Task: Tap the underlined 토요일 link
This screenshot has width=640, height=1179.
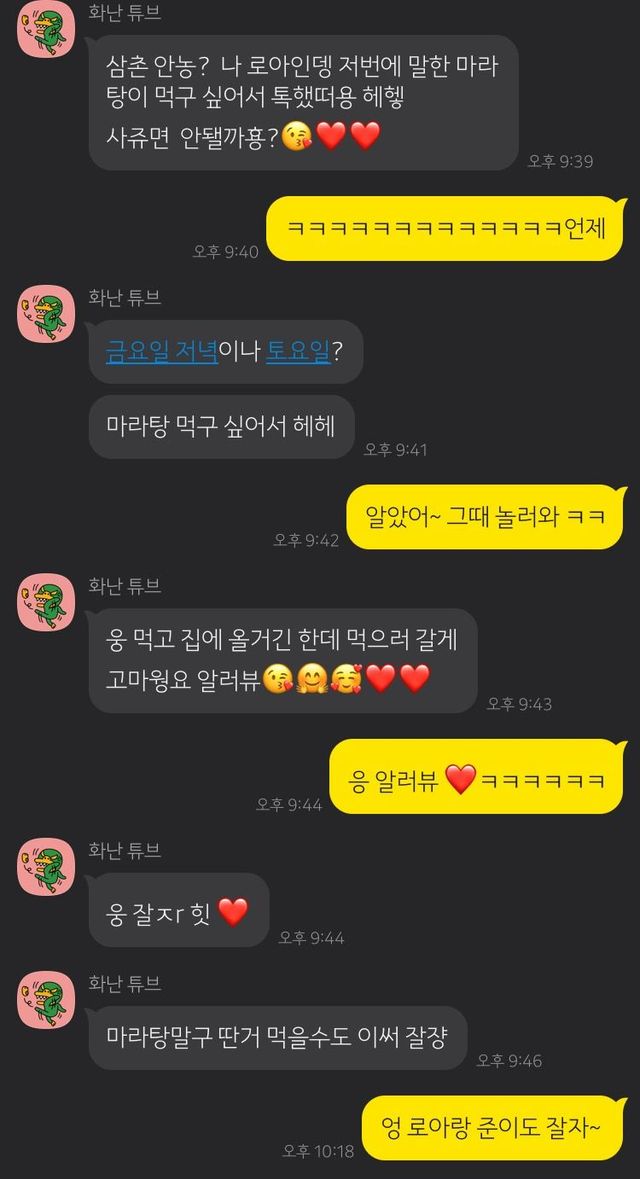Action: click(x=299, y=351)
